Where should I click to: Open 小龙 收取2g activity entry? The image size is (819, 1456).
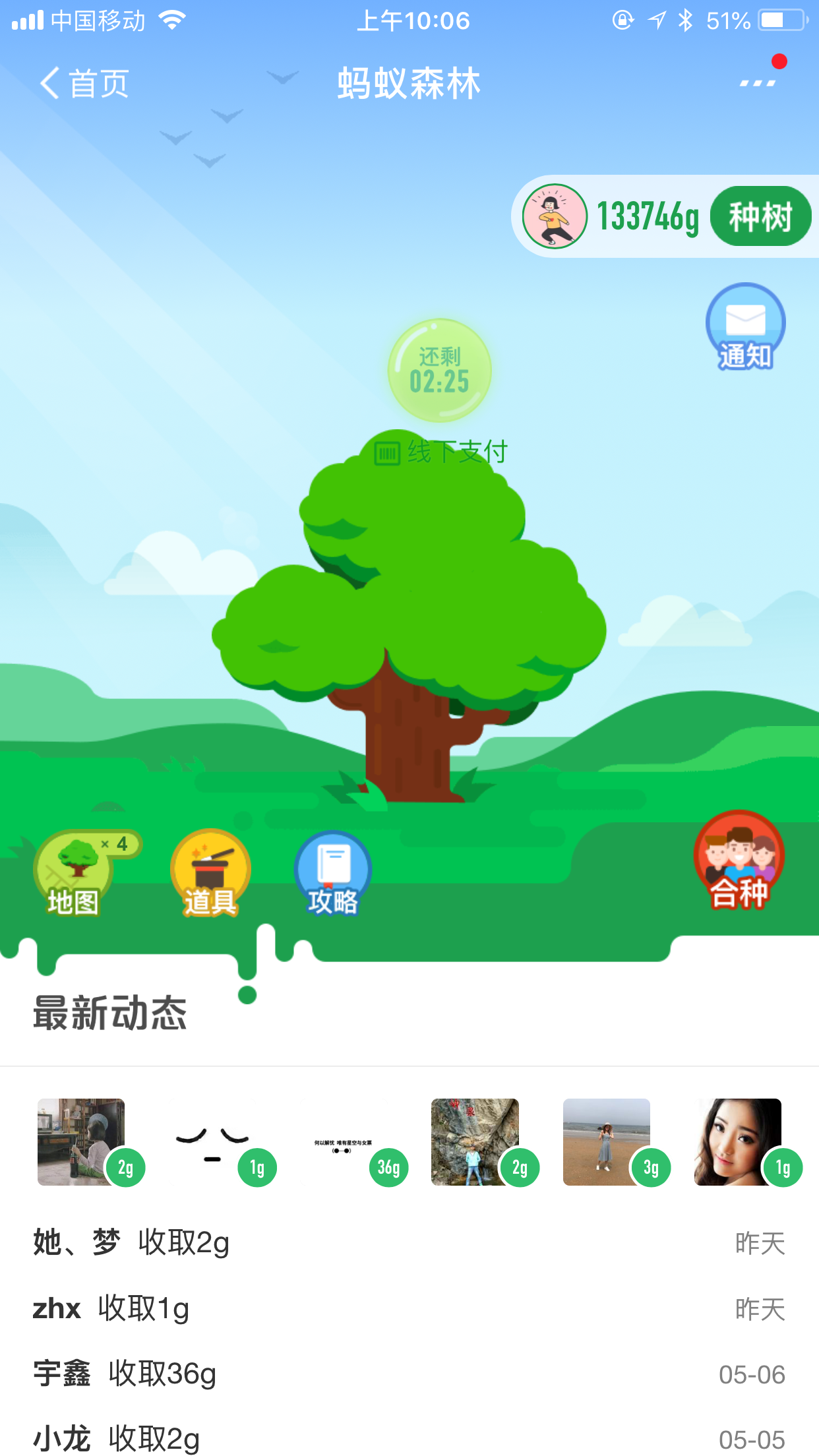(x=409, y=1438)
